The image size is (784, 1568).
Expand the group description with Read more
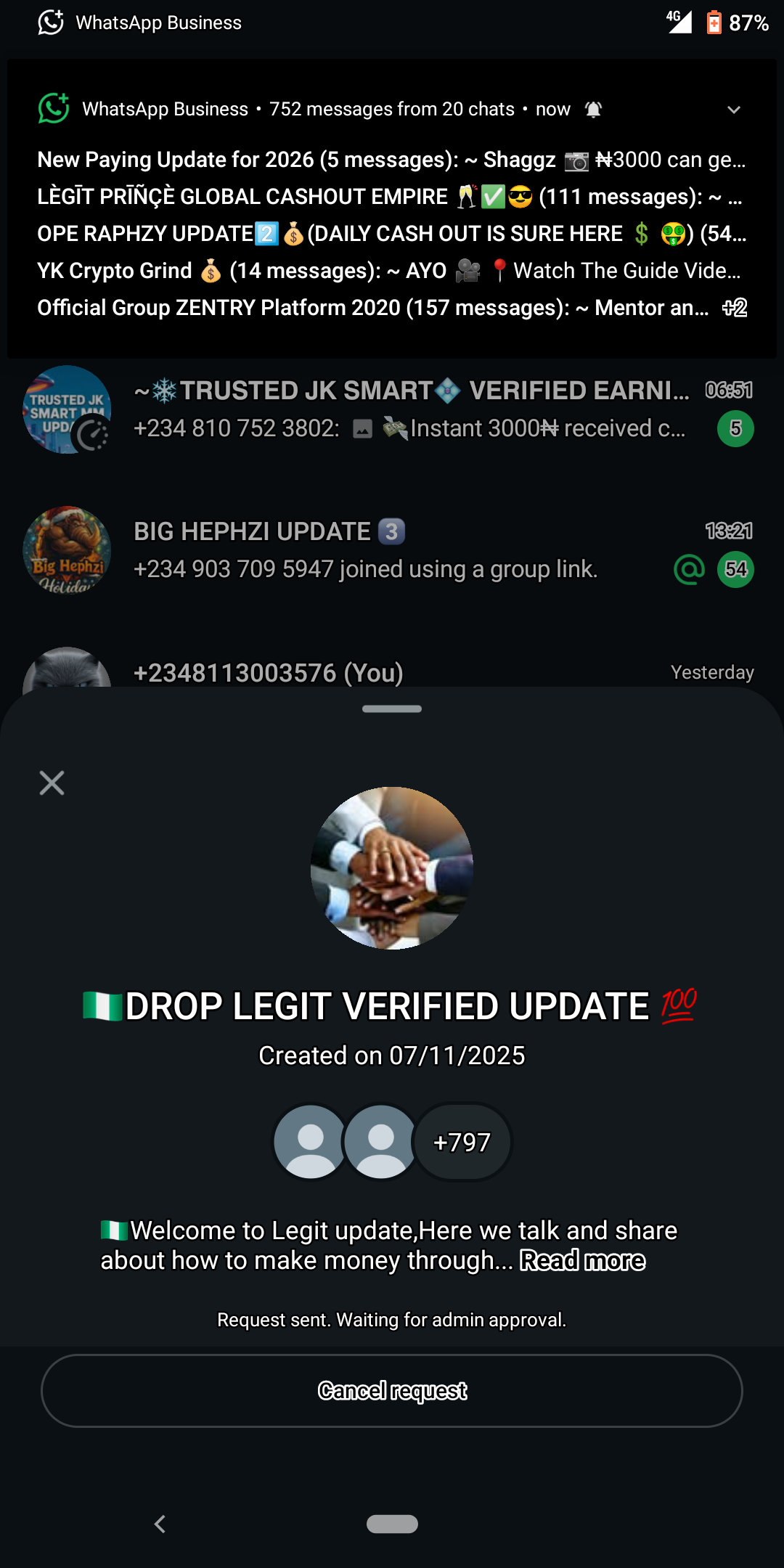point(582,1261)
